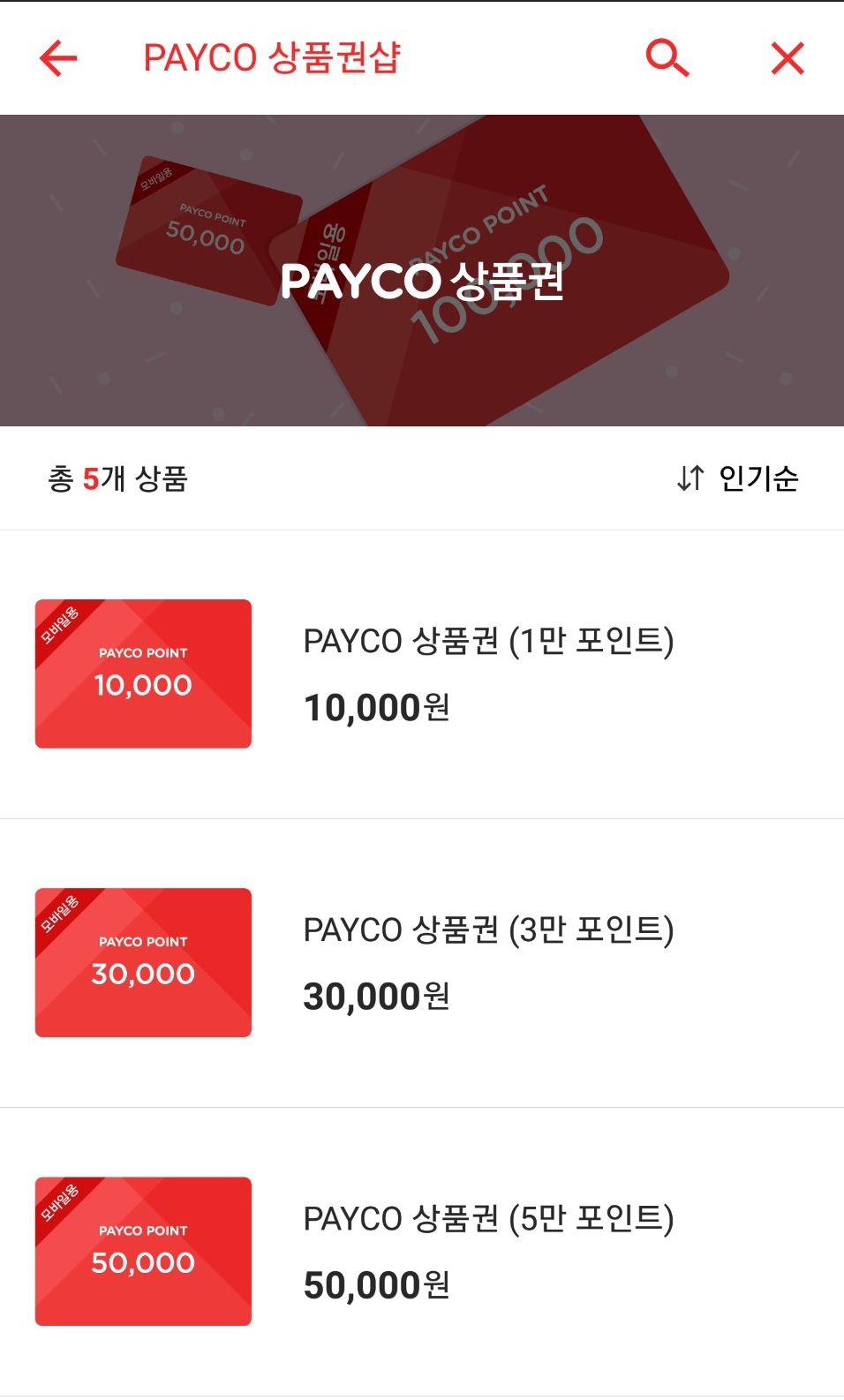This screenshot has width=844, height=1400.
Task: Tap the sort direction arrows beside 인기순
Action: [688, 478]
